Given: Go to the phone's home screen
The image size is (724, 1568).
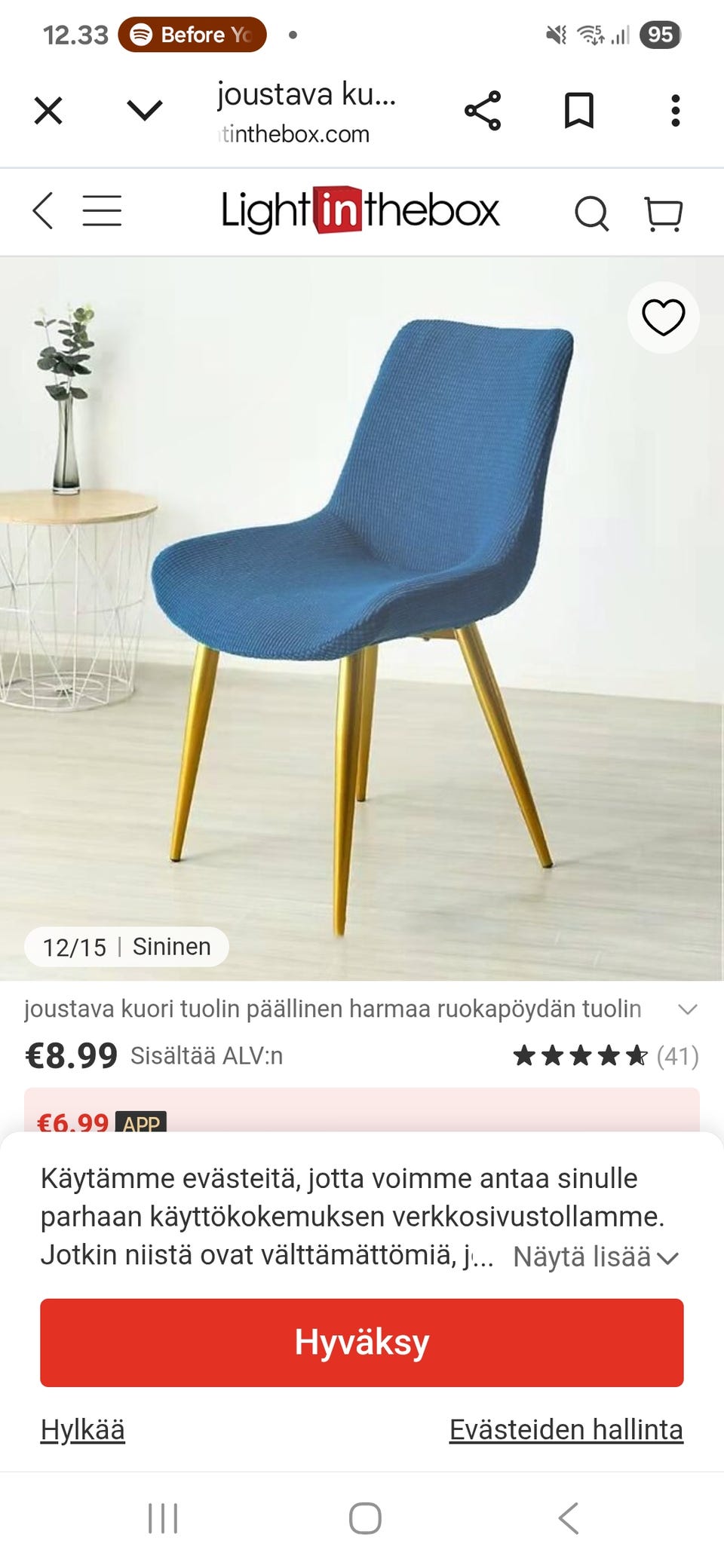Looking at the screenshot, I should point(365,1518).
